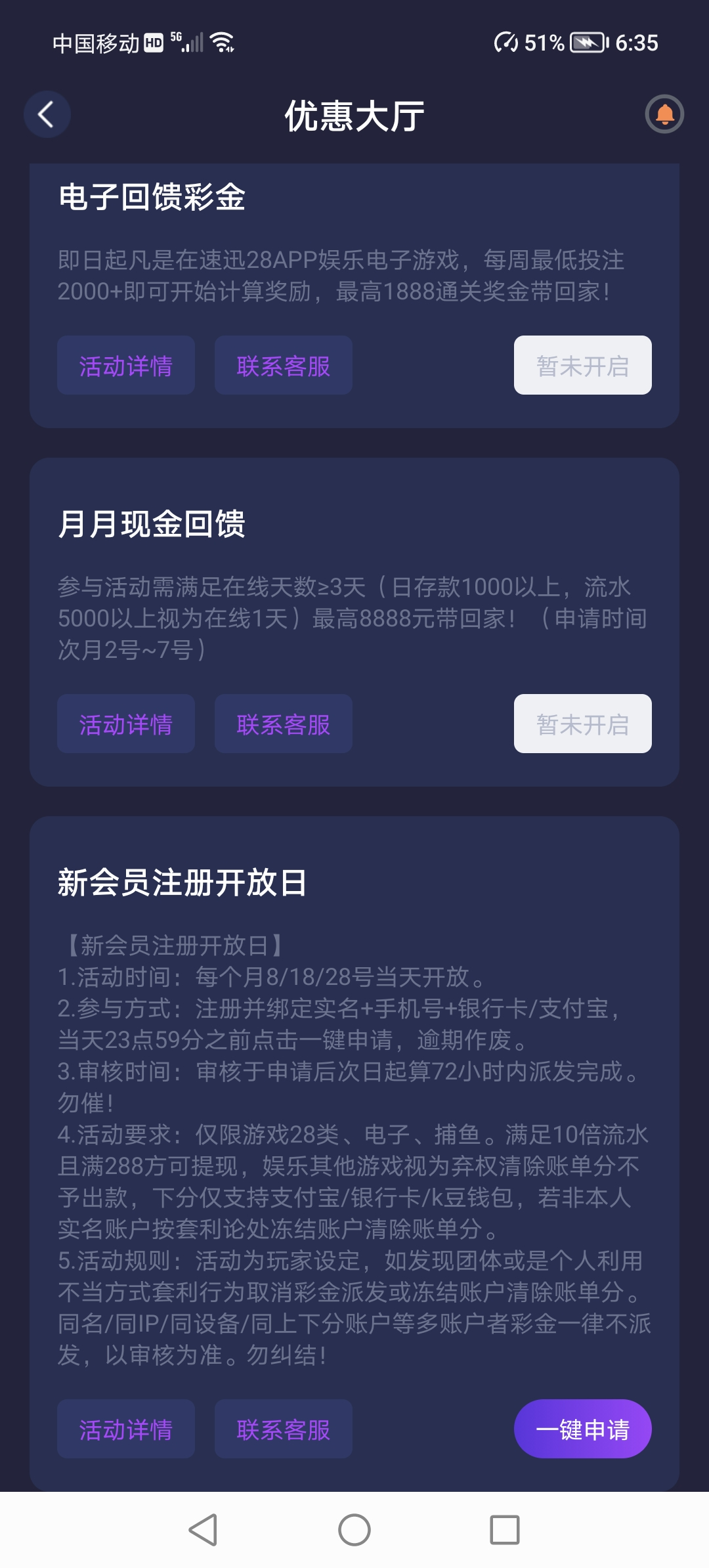The height and width of the screenshot is (1568, 709).
Task: Go back from 优惠大厅 page
Action: point(47,115)
